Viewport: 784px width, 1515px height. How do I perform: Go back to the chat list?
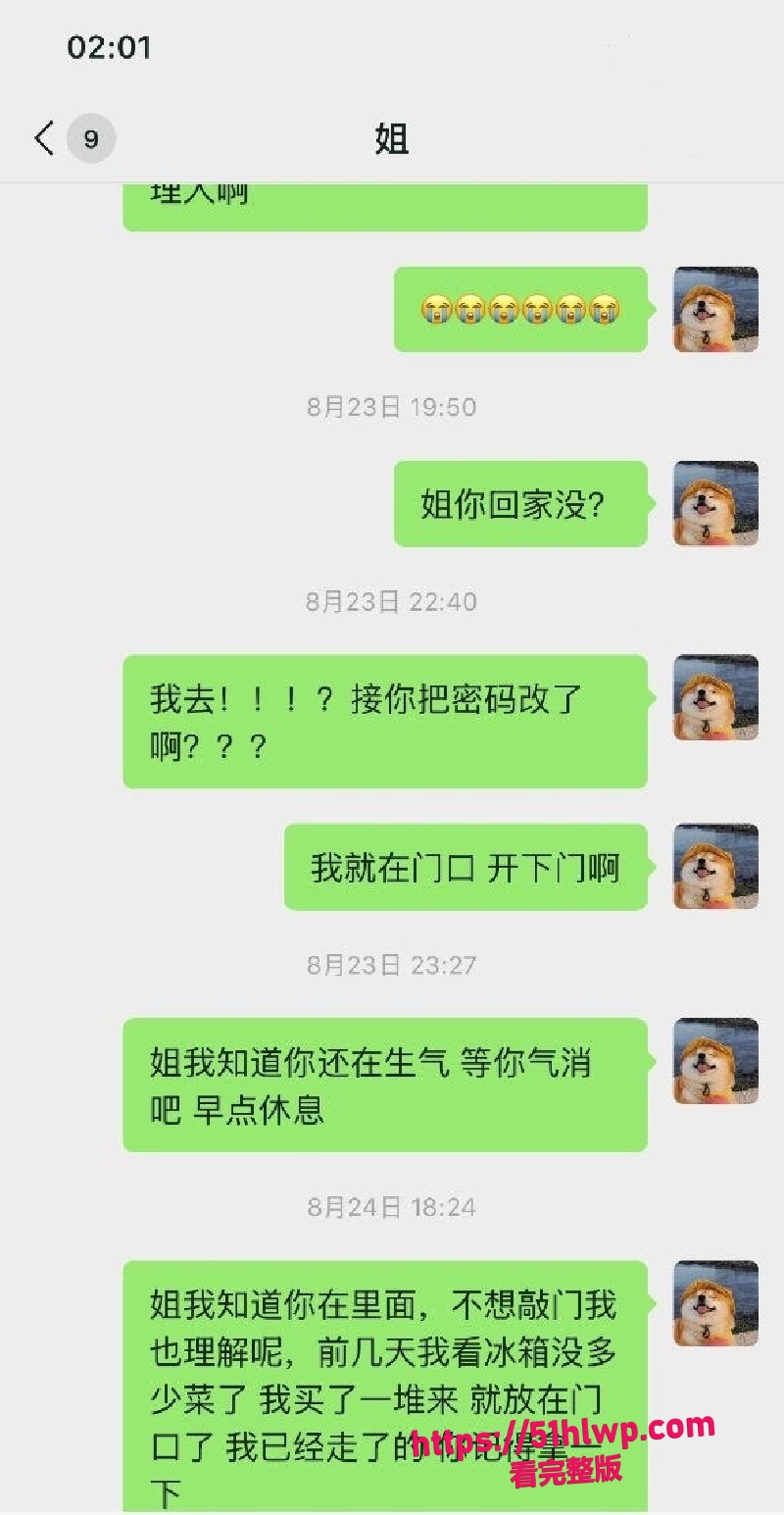point(44,138)
